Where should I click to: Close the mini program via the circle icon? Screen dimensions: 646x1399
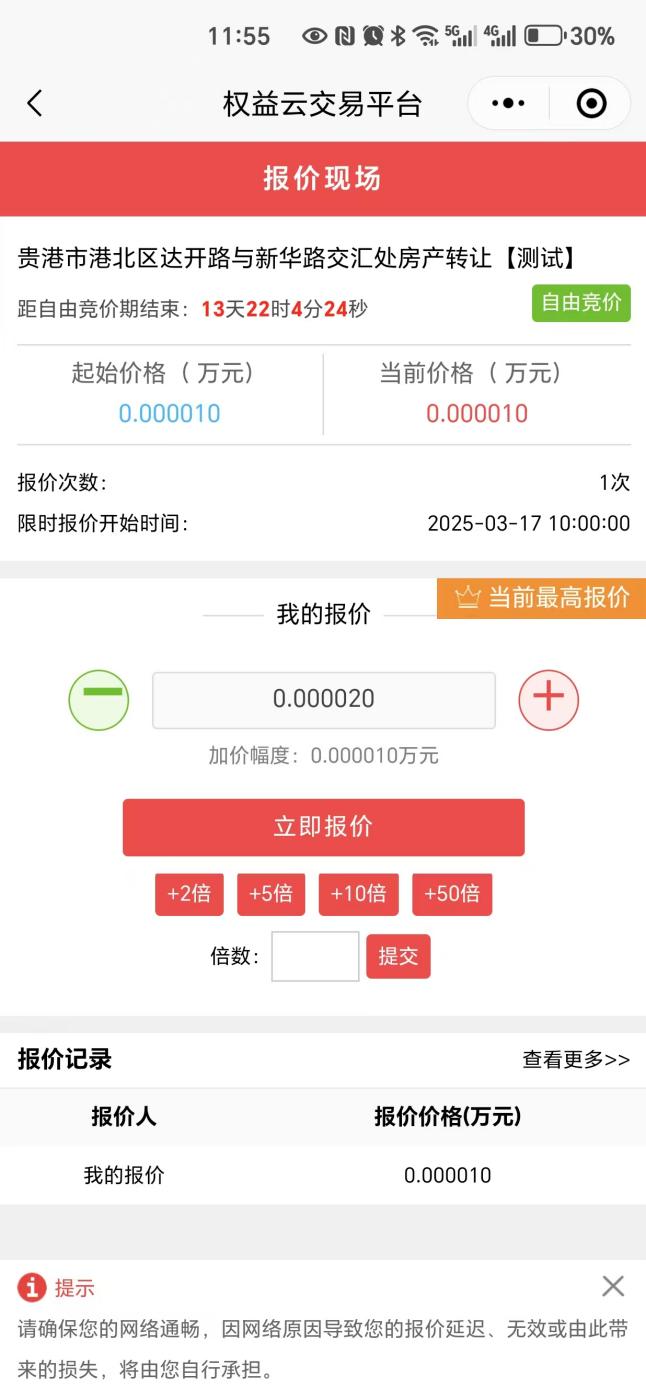[x=591, y=103]
